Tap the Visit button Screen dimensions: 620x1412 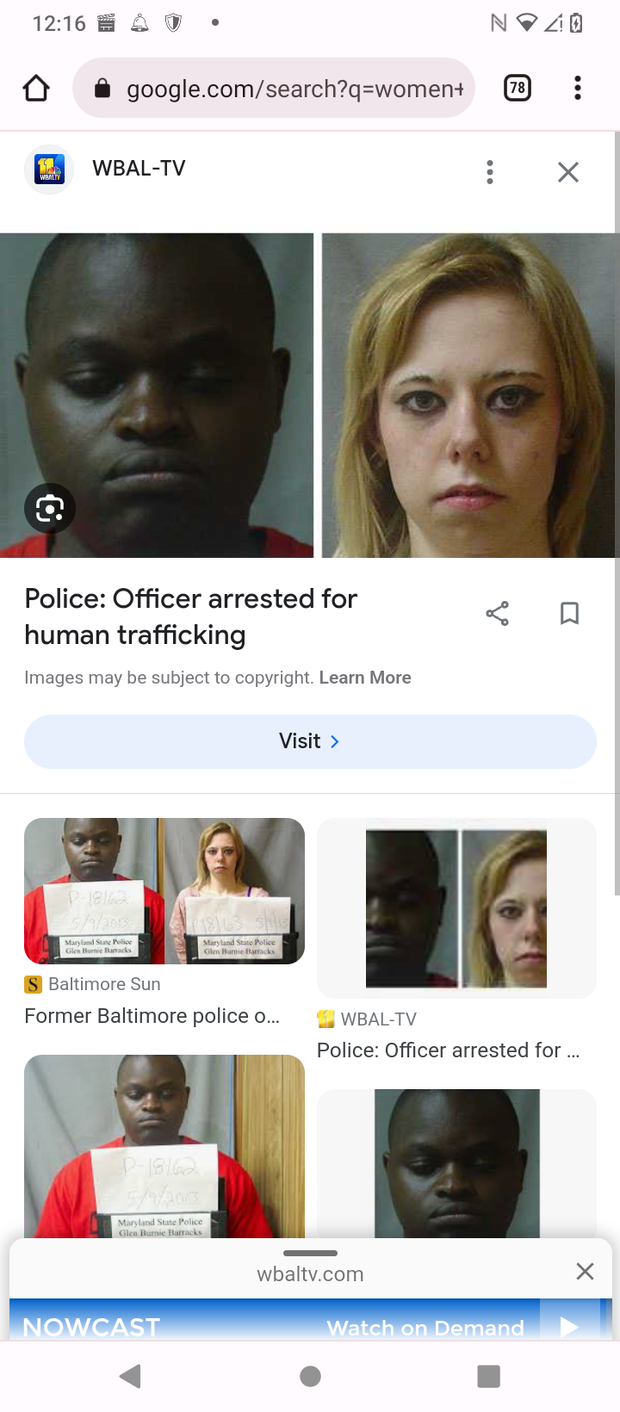pos(310,741)
